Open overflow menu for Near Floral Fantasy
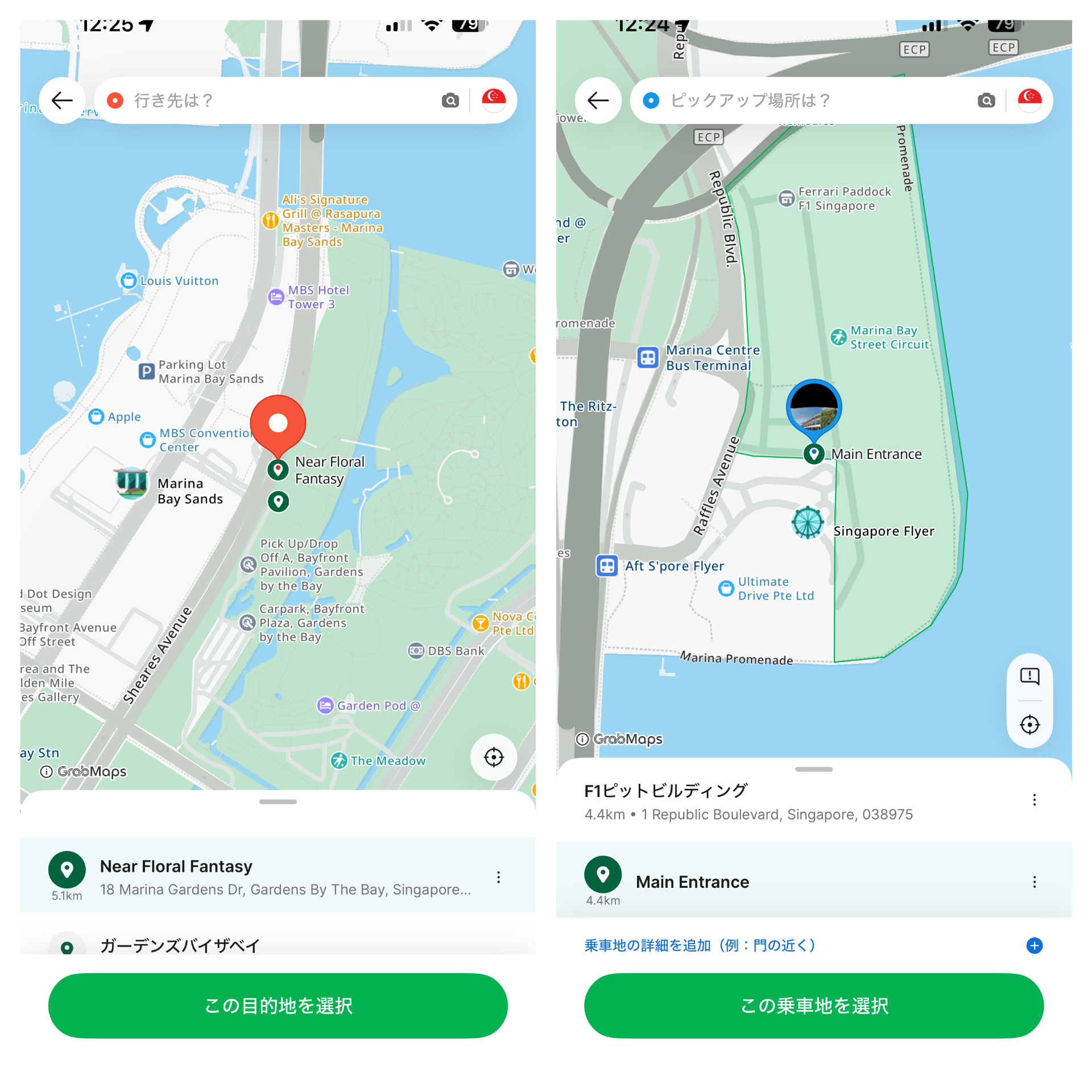 (498, 877)
